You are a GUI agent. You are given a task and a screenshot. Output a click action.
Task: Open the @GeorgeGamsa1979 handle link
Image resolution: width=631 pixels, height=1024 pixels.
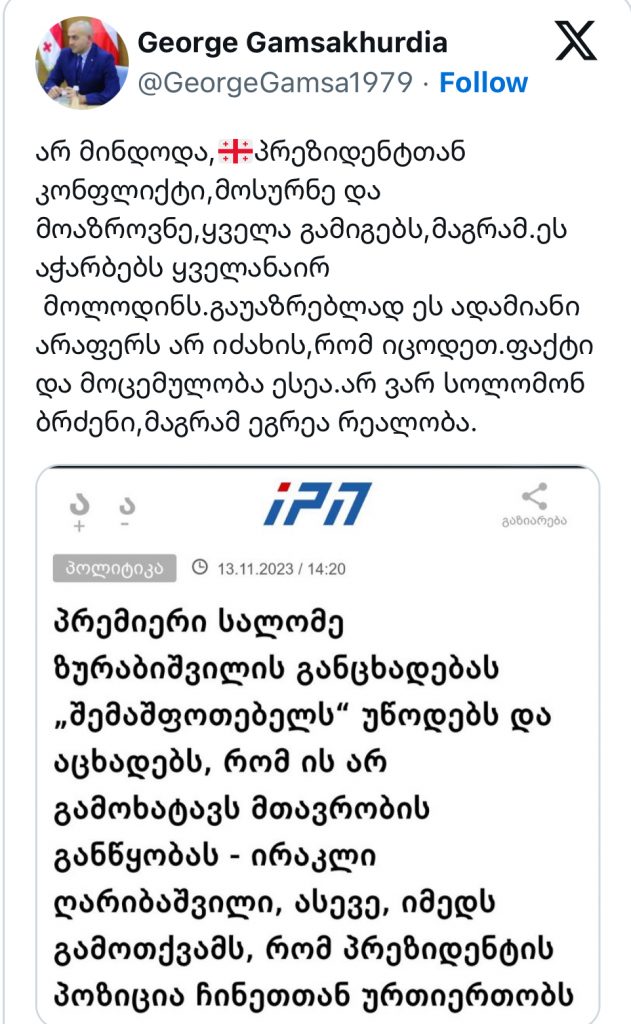point(274,82)
